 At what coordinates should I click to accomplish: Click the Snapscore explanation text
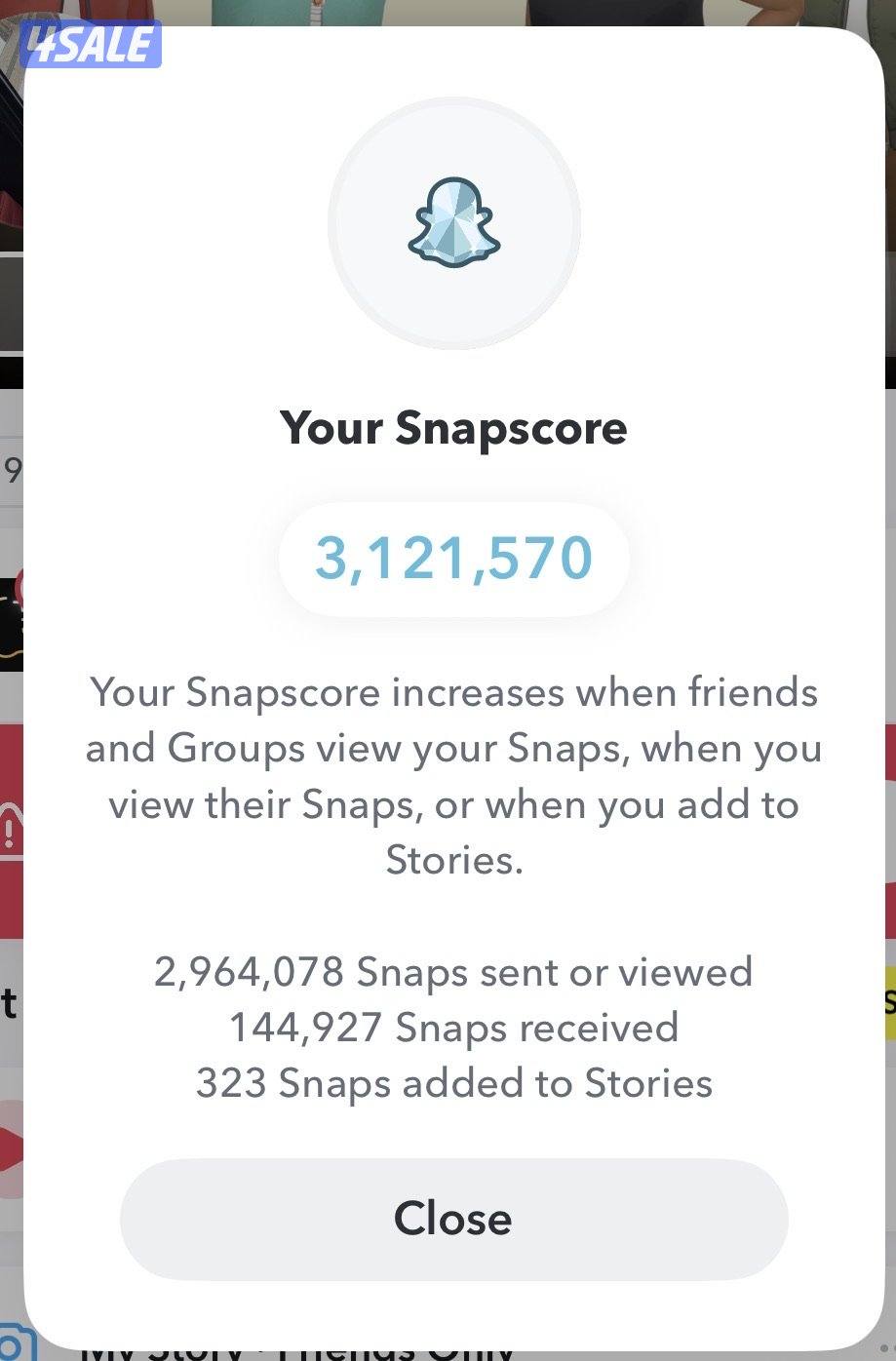[x=453, y=775]
